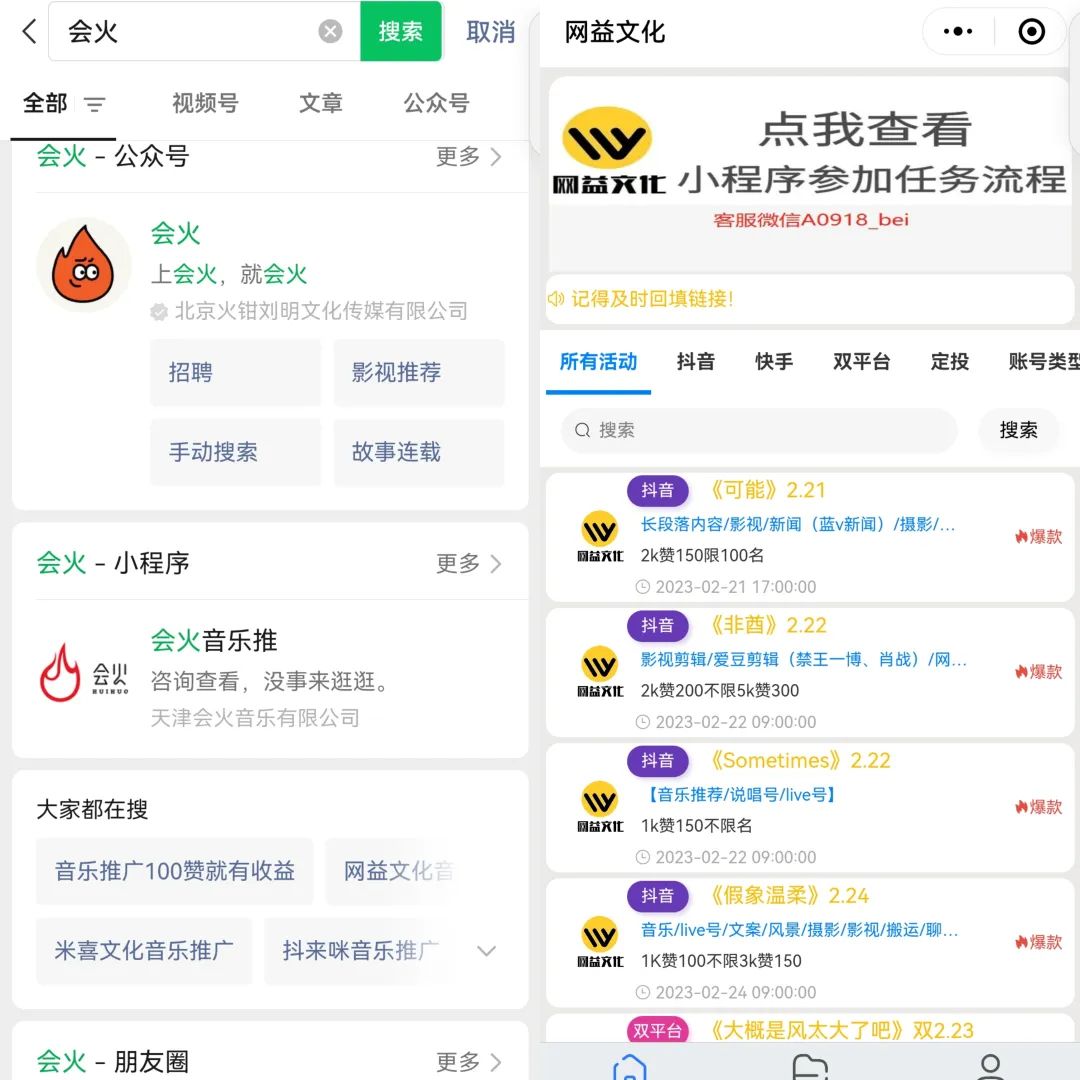
Task: Select the 双平台 tab
Action: pyautogui.click(x=861, y=362)
